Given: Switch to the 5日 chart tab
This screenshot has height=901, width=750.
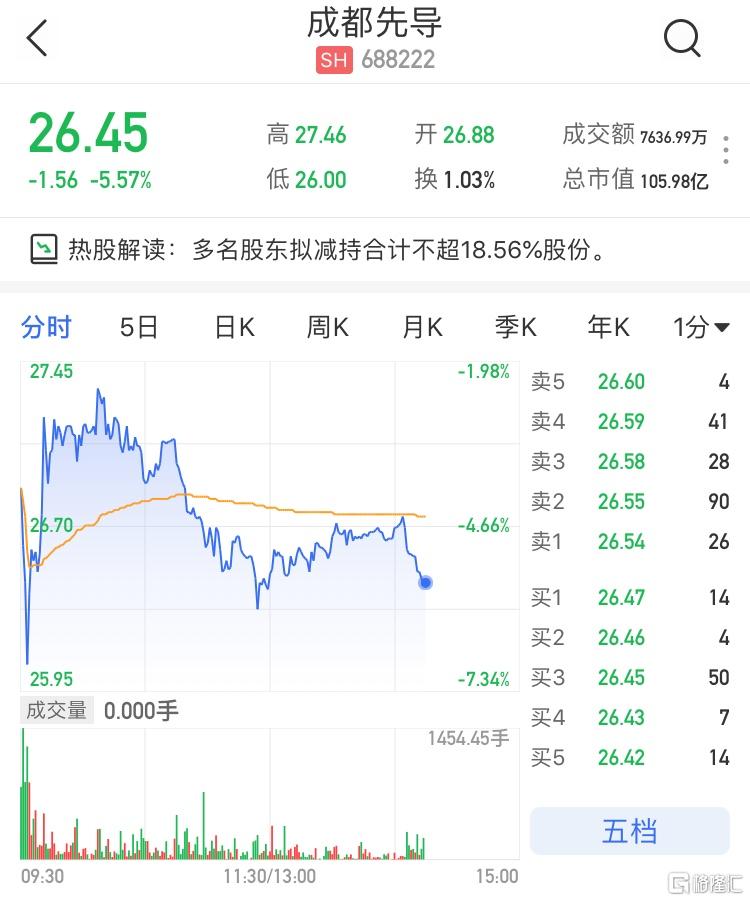Looking at the screenshot, I should 139,327.
